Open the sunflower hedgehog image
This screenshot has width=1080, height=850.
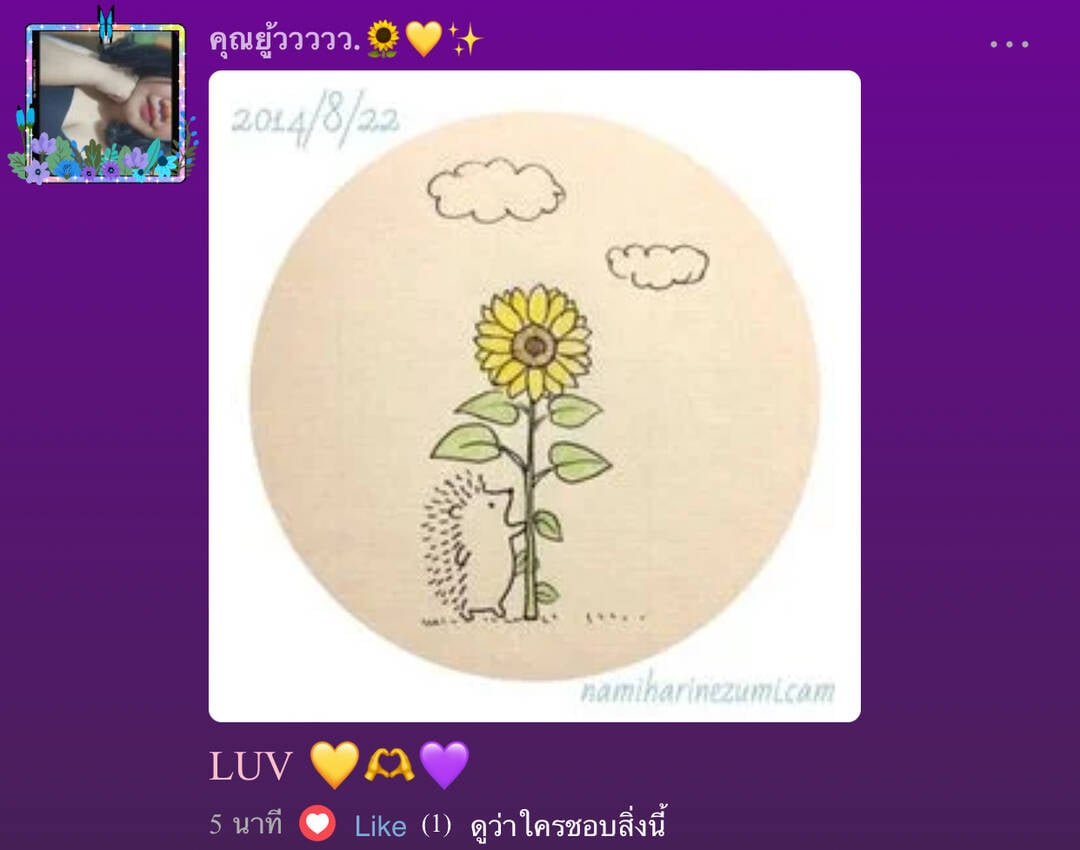pos(534,396)
